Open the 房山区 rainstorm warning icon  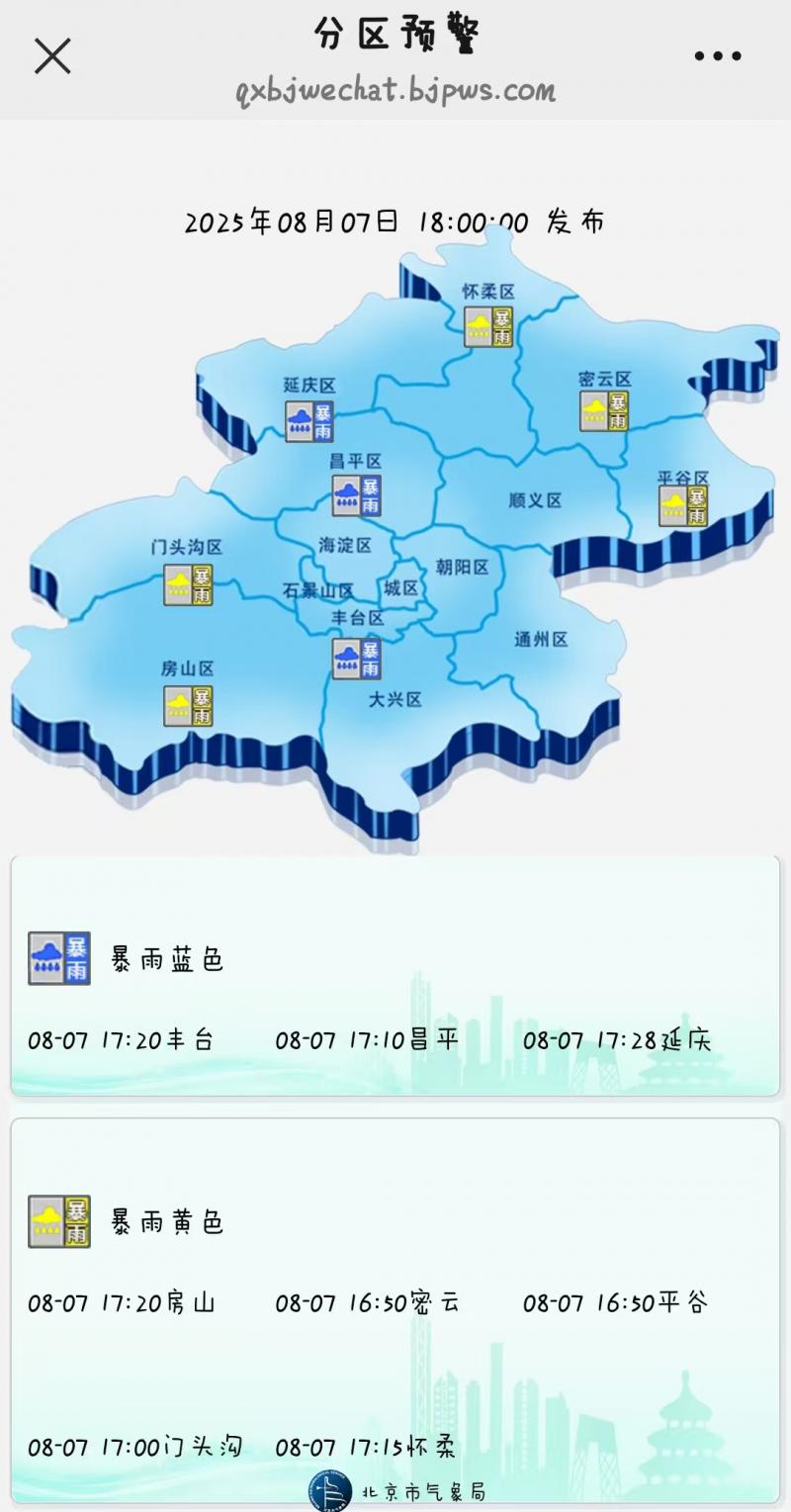[x=188, y=706]
